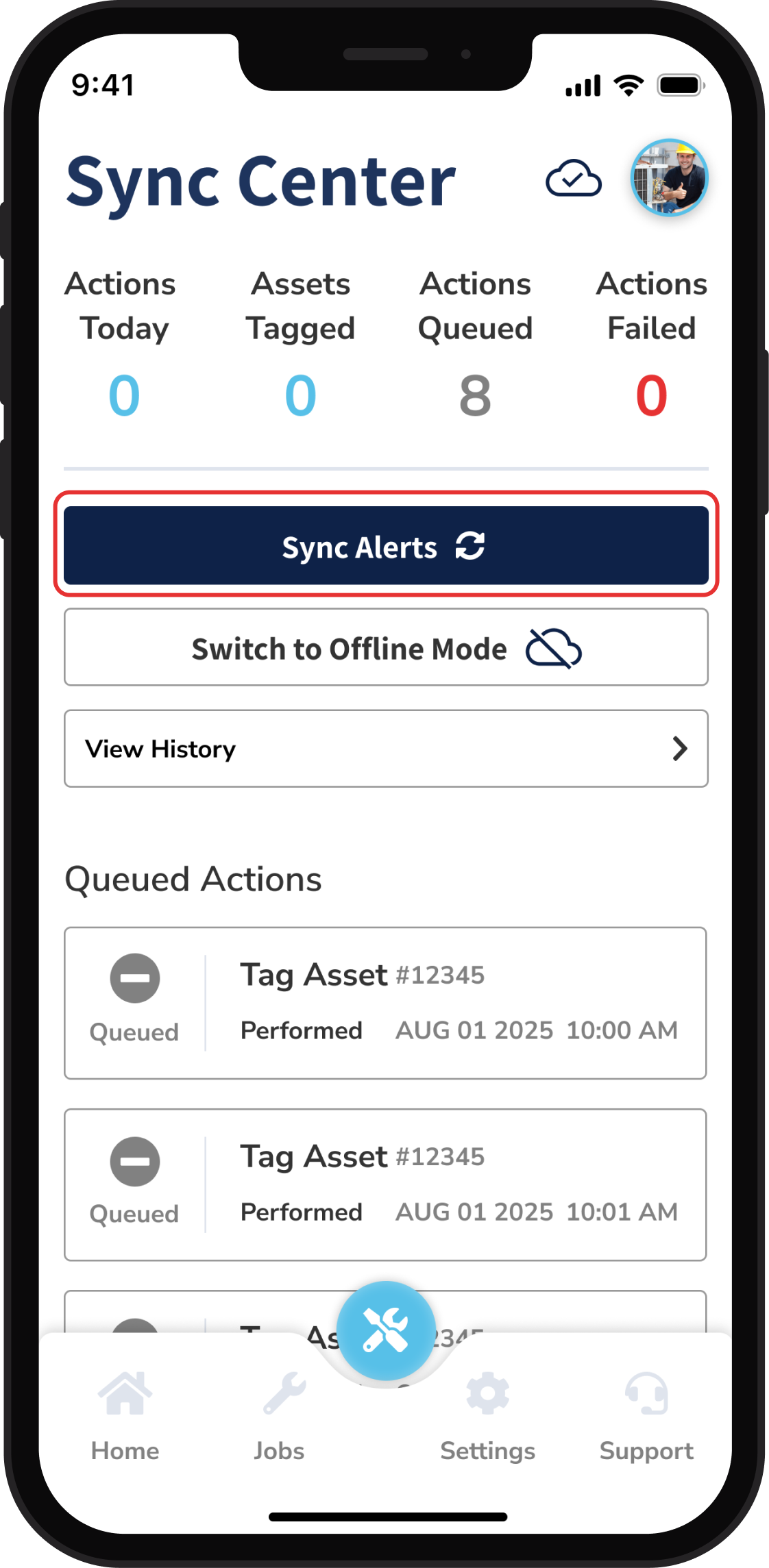Viewport: 769px width, 1568px height.
Task: Tap the floating tools action button
Action: click(x=386, y=1330)
